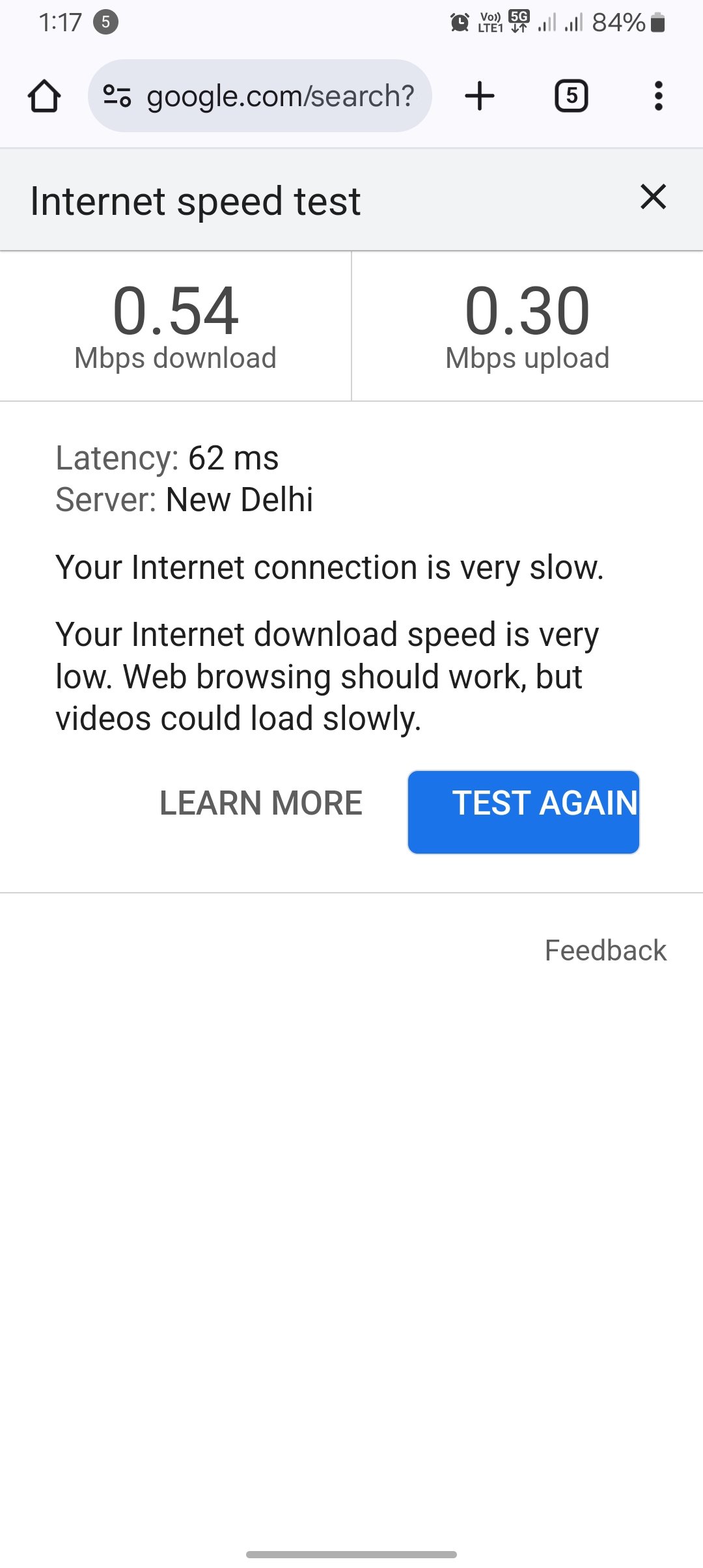
Task: Open the browser overflow menu
Action: coord(659,96)
